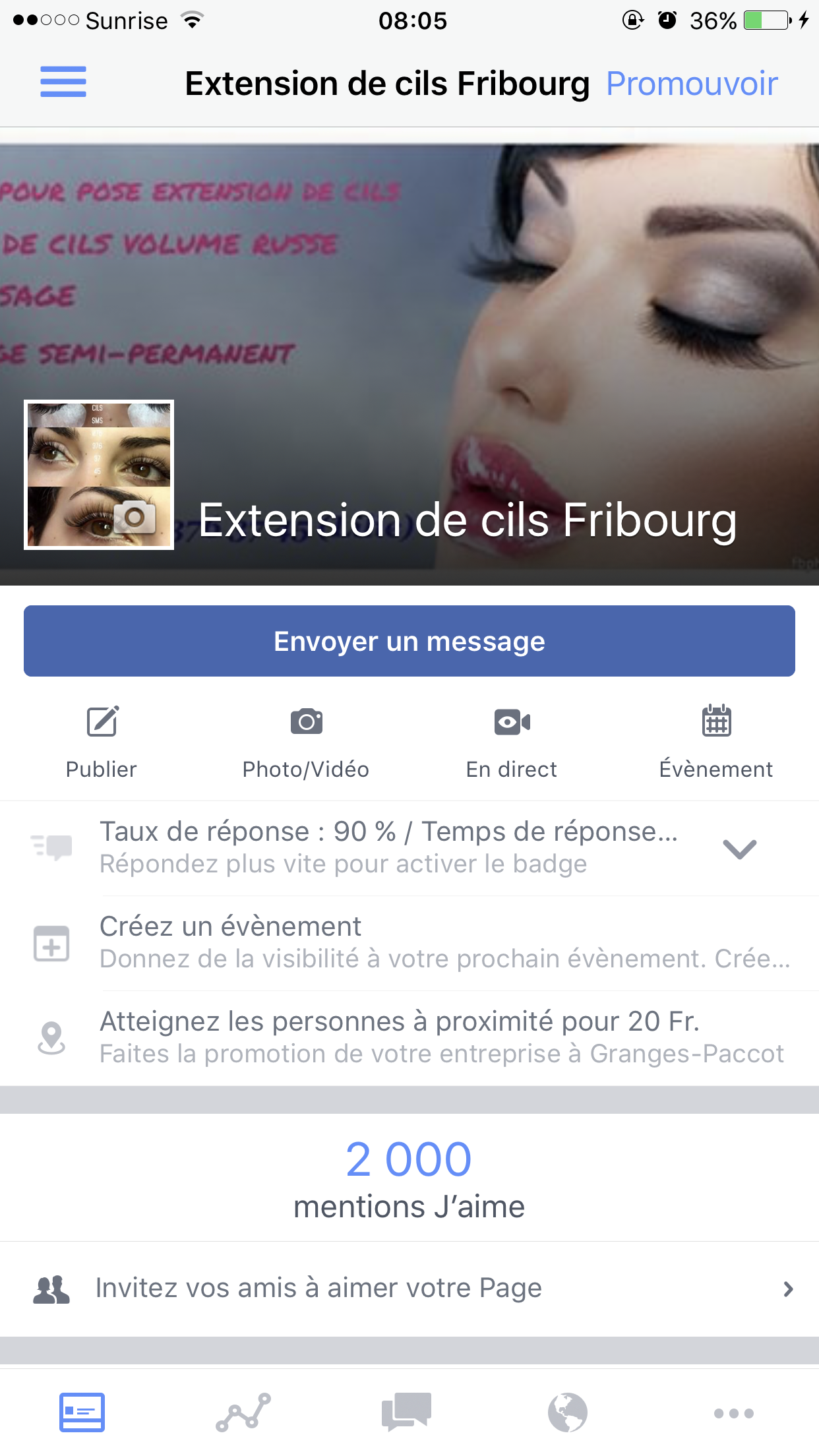This screenshot has height=1456, width=819.
Task: View the 2 000 mentions J'aime
Action: pos(409,1177)
